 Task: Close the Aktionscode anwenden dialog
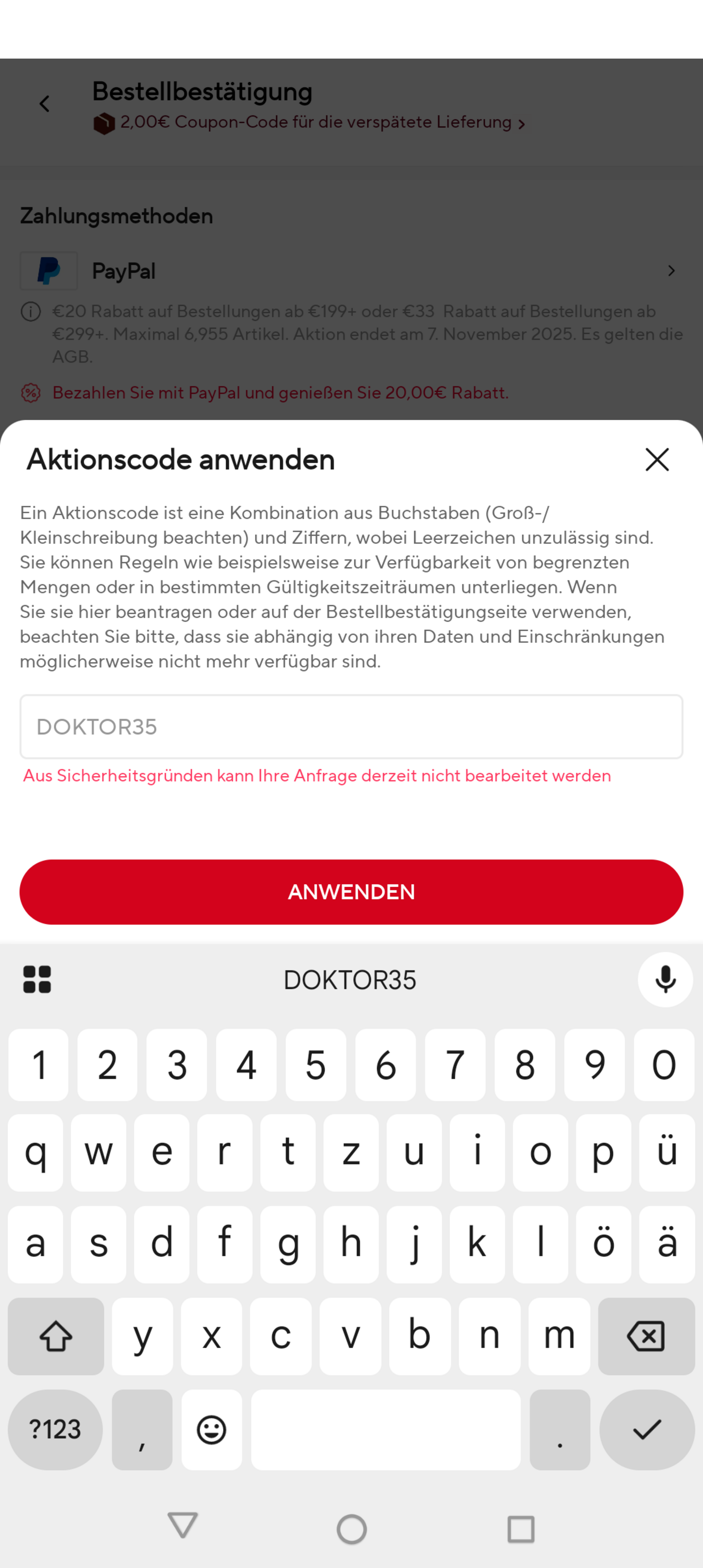[657, 460]
